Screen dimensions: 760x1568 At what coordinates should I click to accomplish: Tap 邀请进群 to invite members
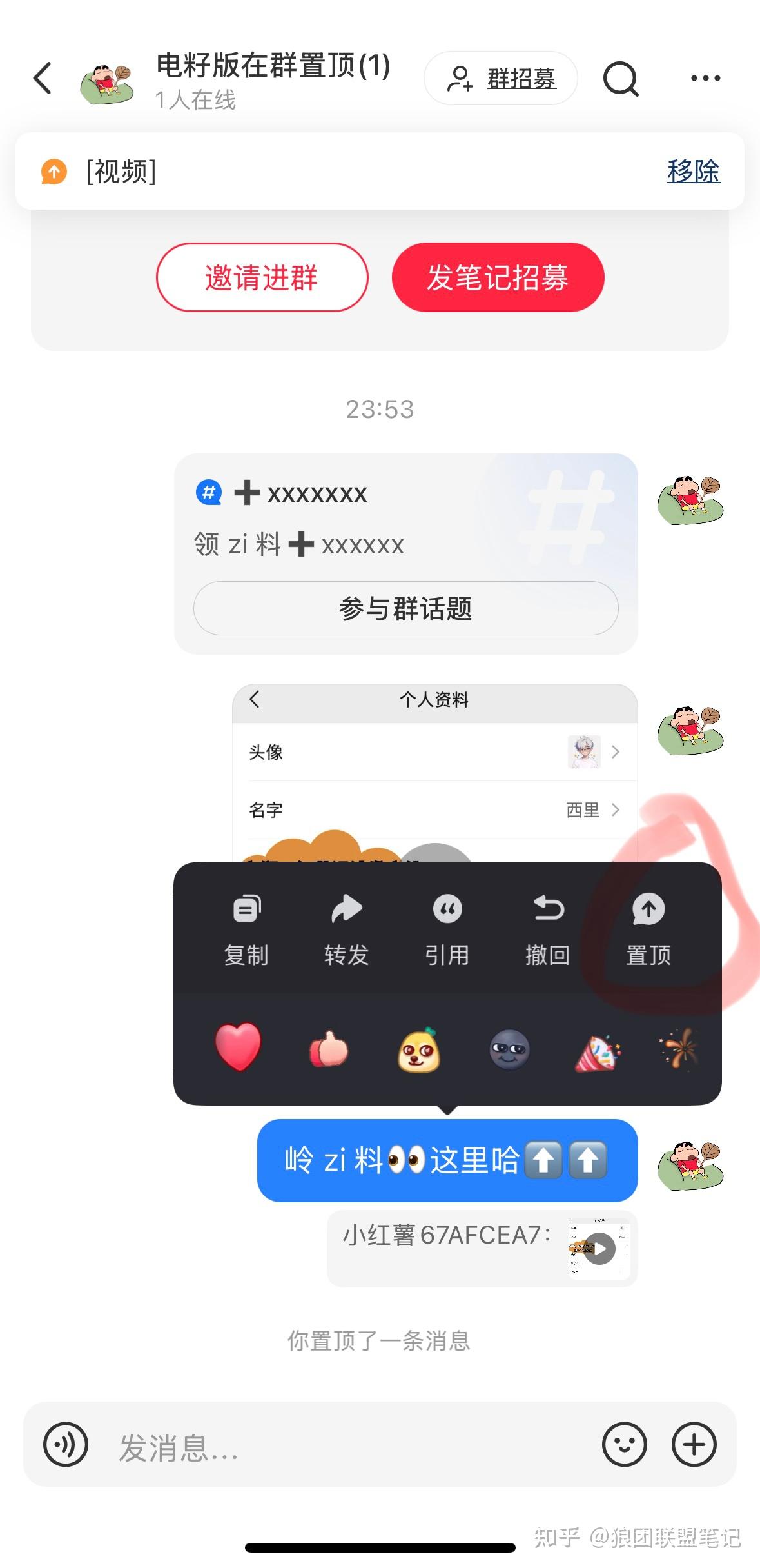(262, 277)
